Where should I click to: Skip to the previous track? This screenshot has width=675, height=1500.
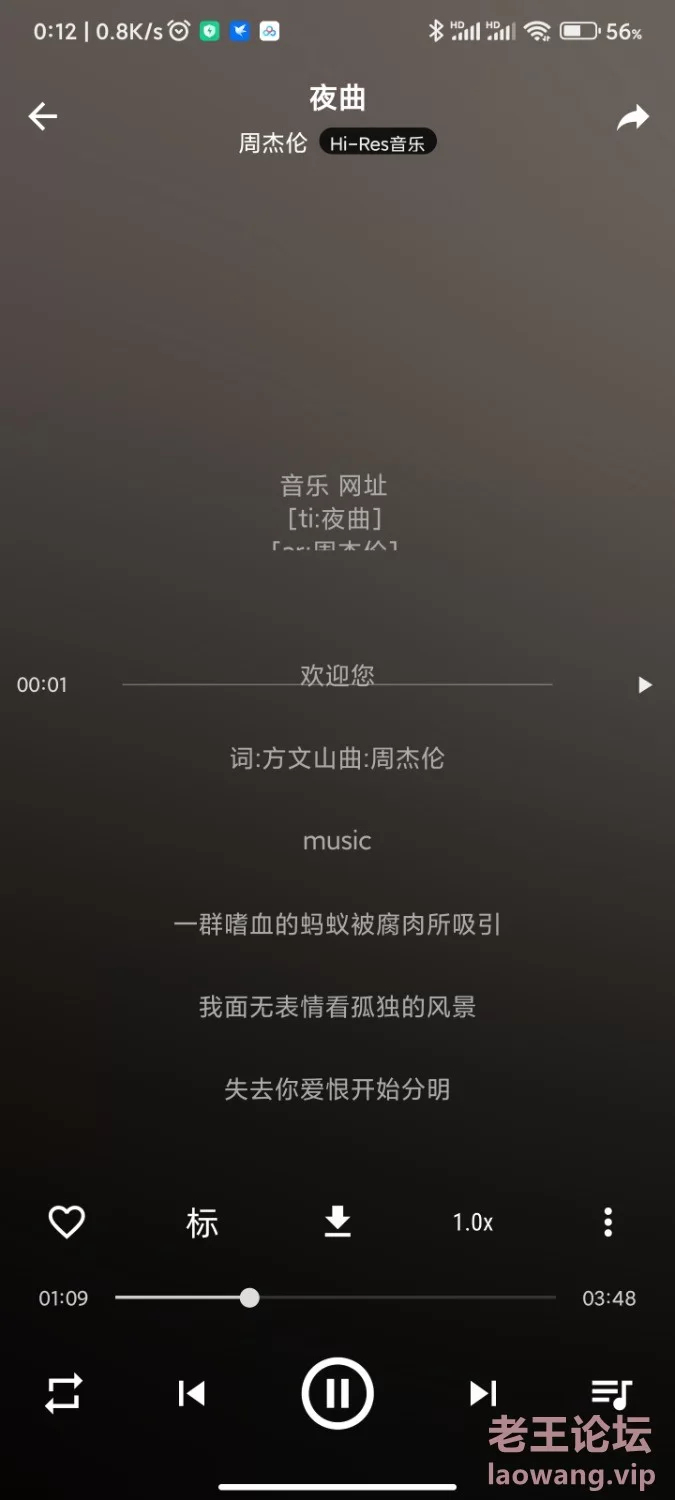tap(191, 1393)
